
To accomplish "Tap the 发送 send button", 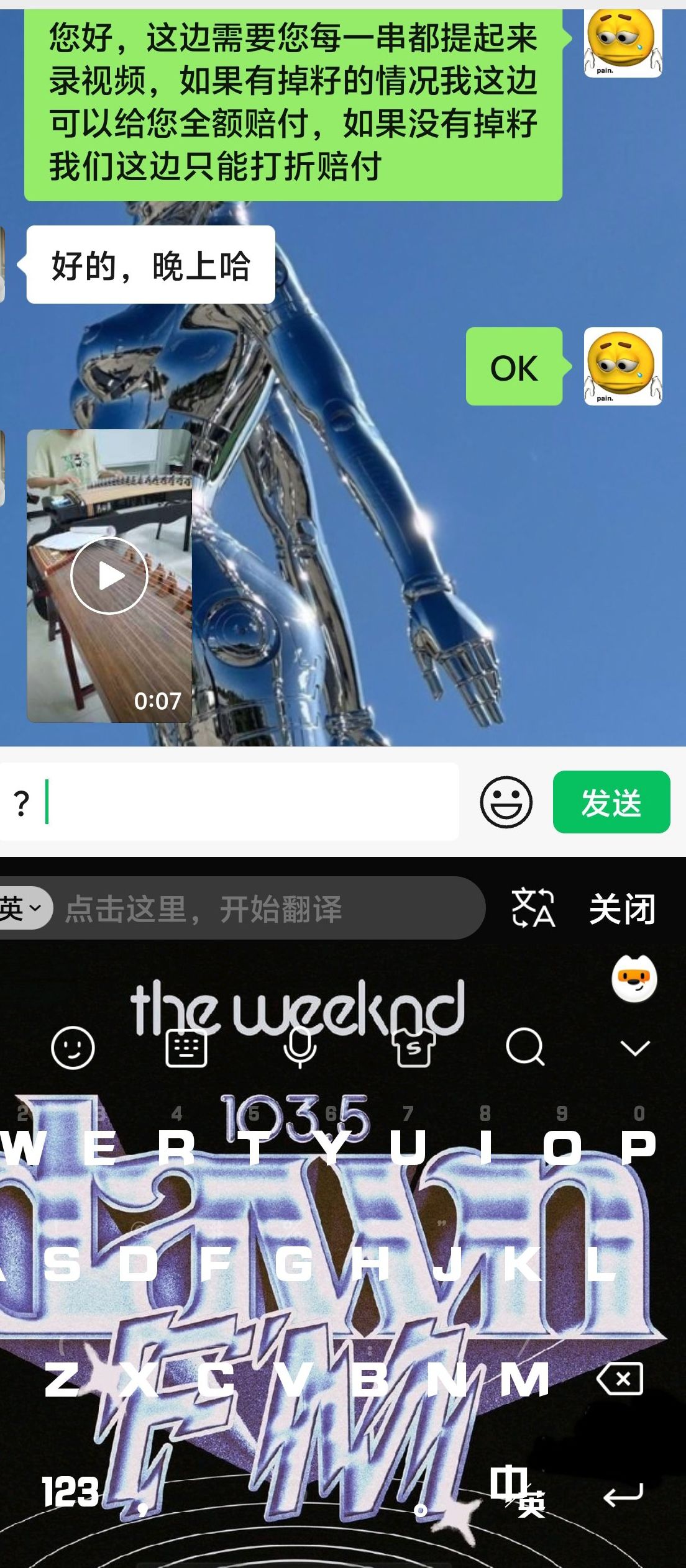I will 611,802.
